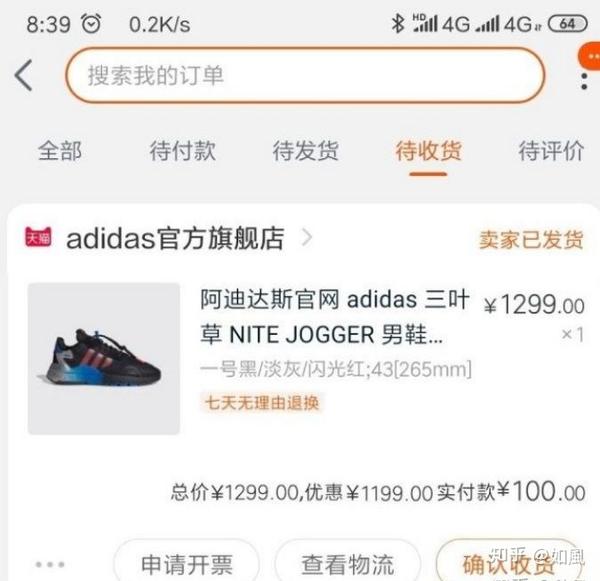This screenshot has width=600, height=581.
Task: Tap 查看物流 to track shipment
Action: (x=347, y=562)
